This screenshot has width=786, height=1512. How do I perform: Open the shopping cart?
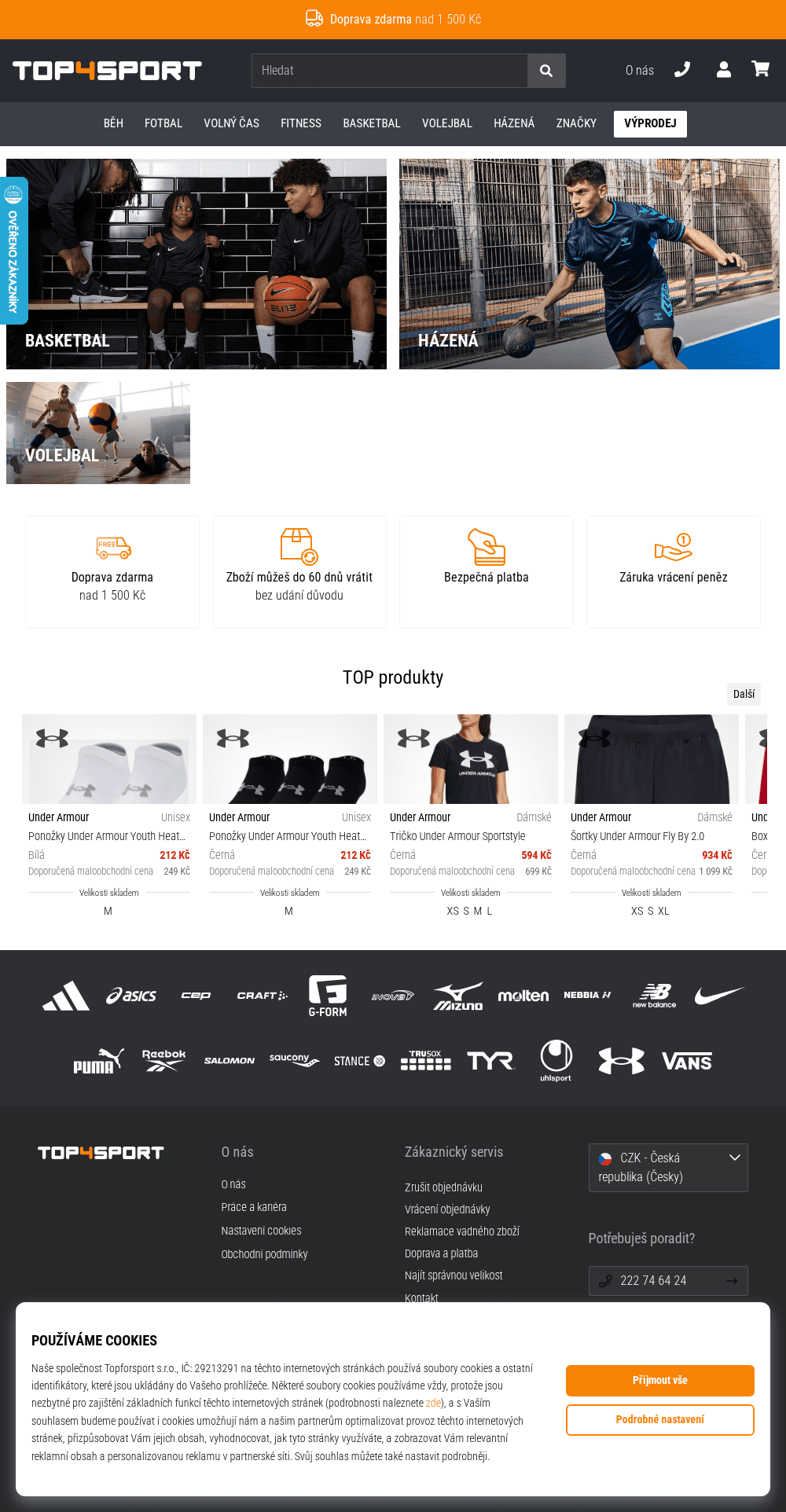coord(760,70)
